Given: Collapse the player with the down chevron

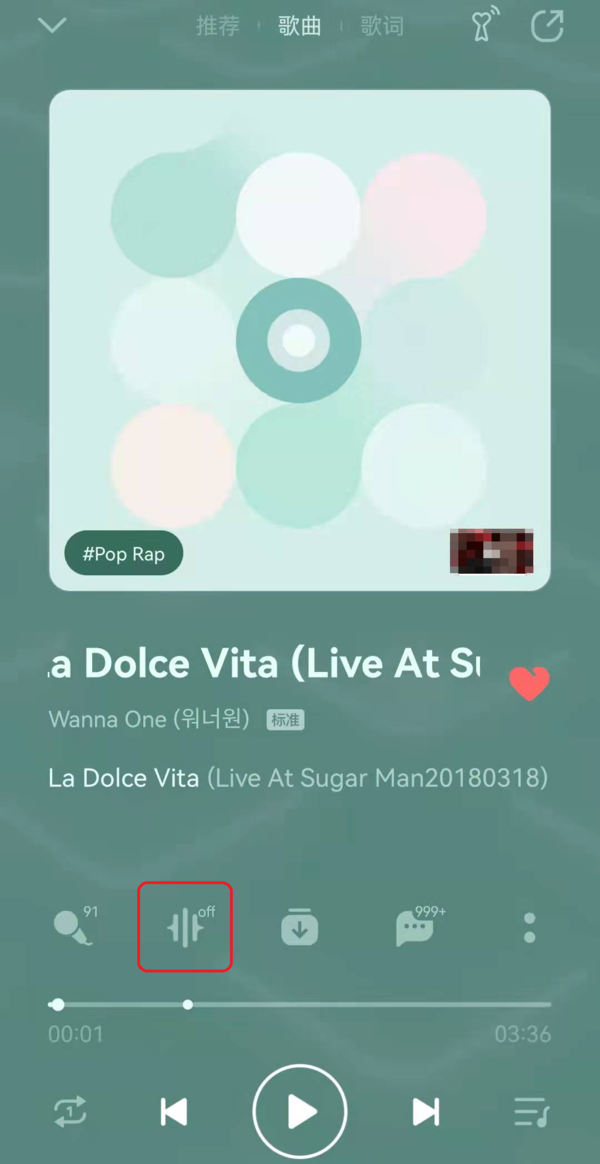Looking at the screenshot, I should (52, 26).
